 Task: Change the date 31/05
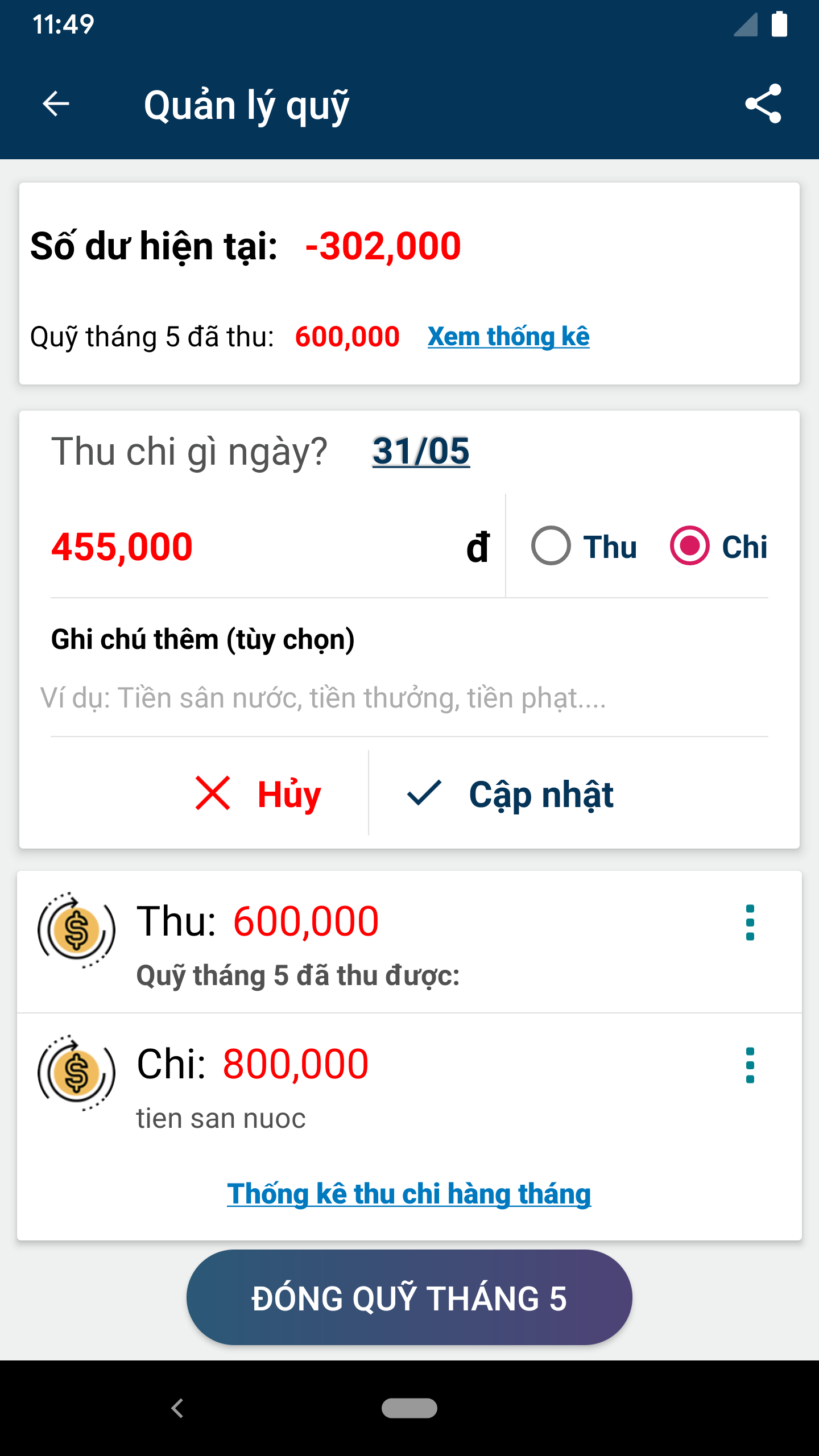421,451
